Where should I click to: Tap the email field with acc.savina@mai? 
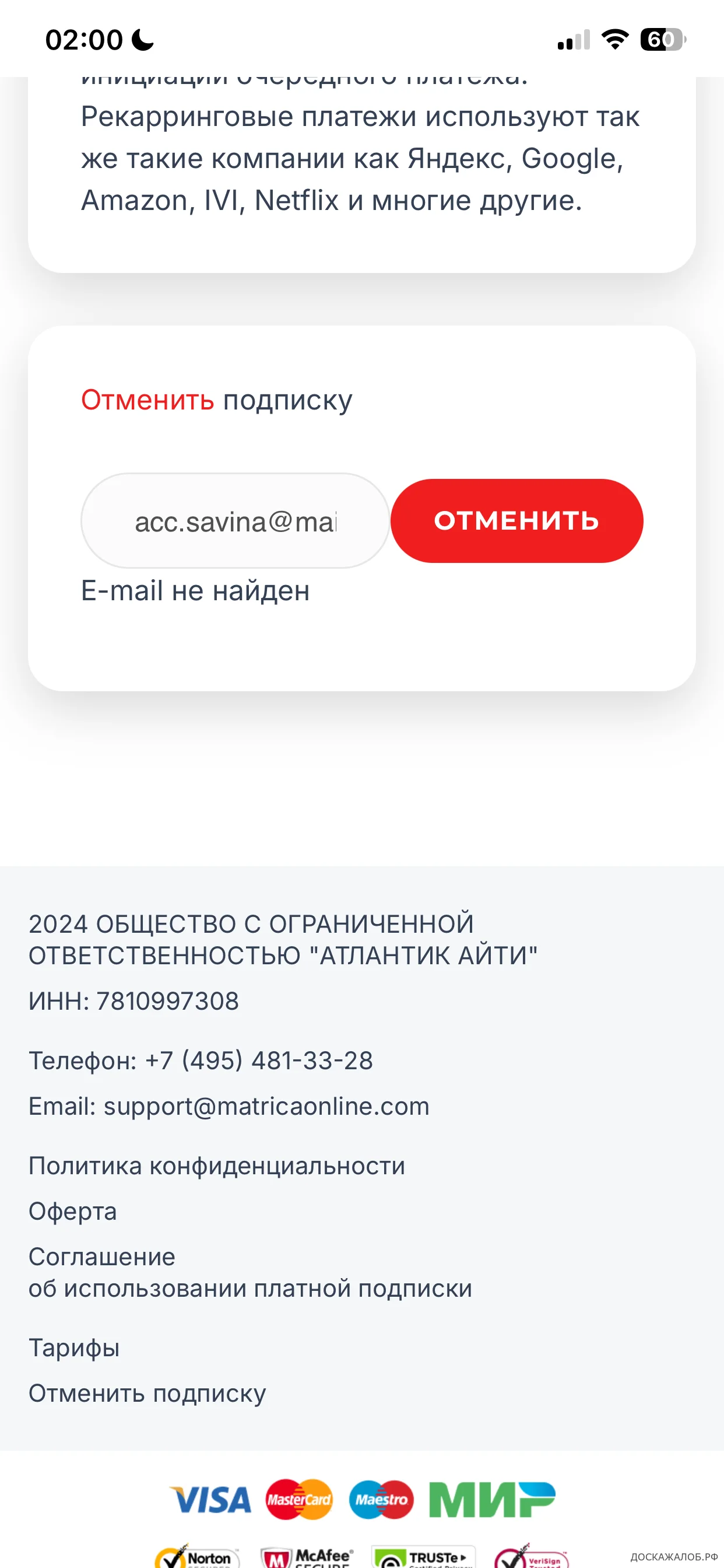pos(235,521)
